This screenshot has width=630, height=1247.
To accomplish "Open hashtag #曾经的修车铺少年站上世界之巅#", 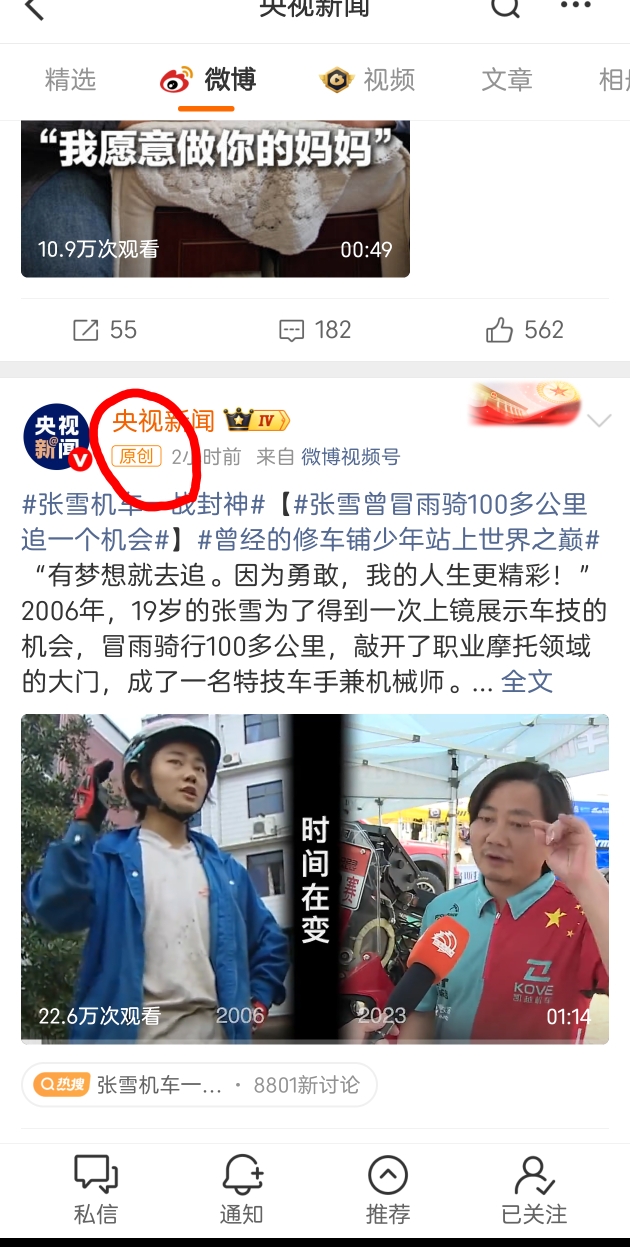I will tap(398, 540).
